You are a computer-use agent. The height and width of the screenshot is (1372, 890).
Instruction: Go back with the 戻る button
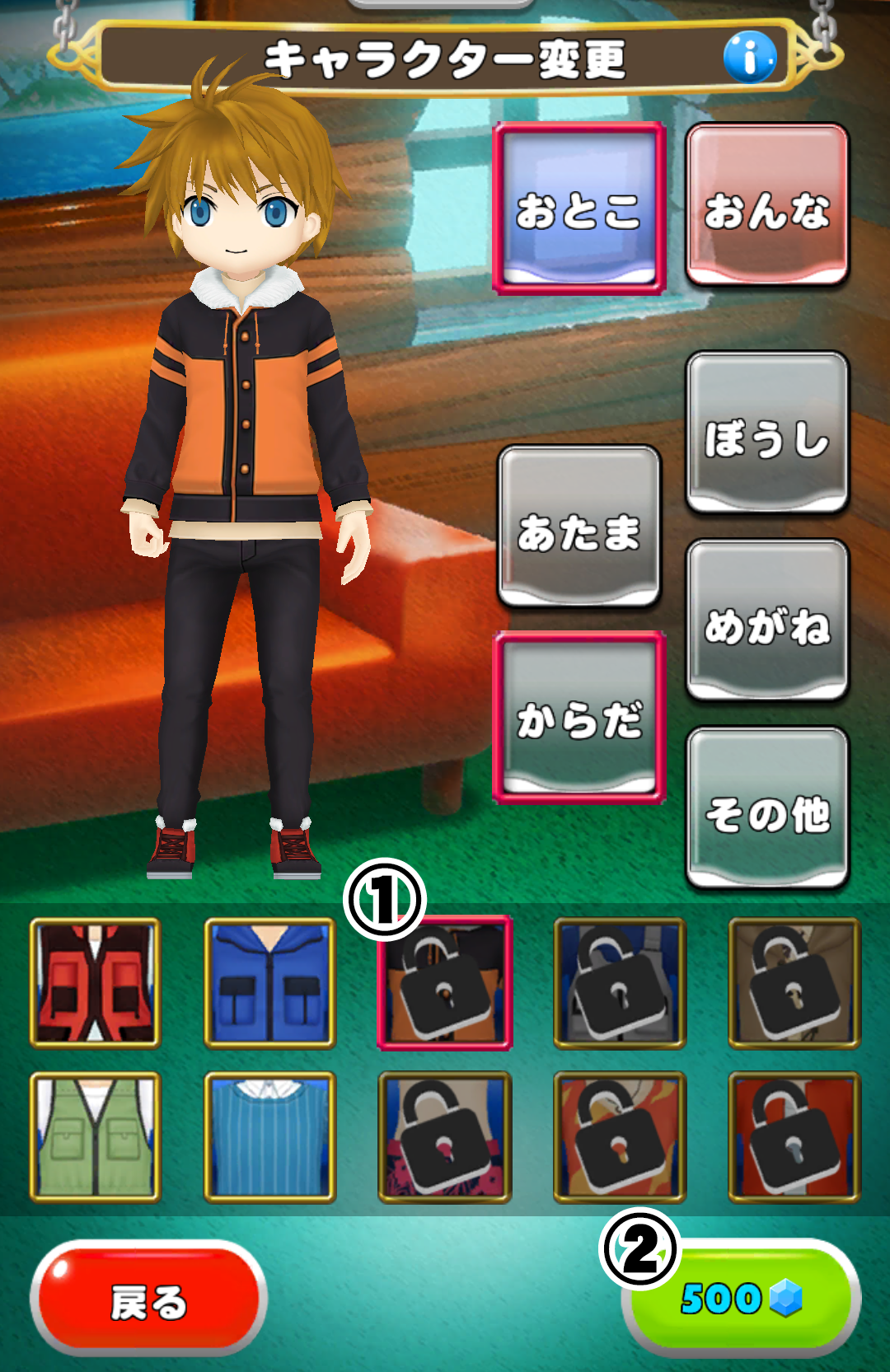pyautogui.click(x=149, y=1299)
